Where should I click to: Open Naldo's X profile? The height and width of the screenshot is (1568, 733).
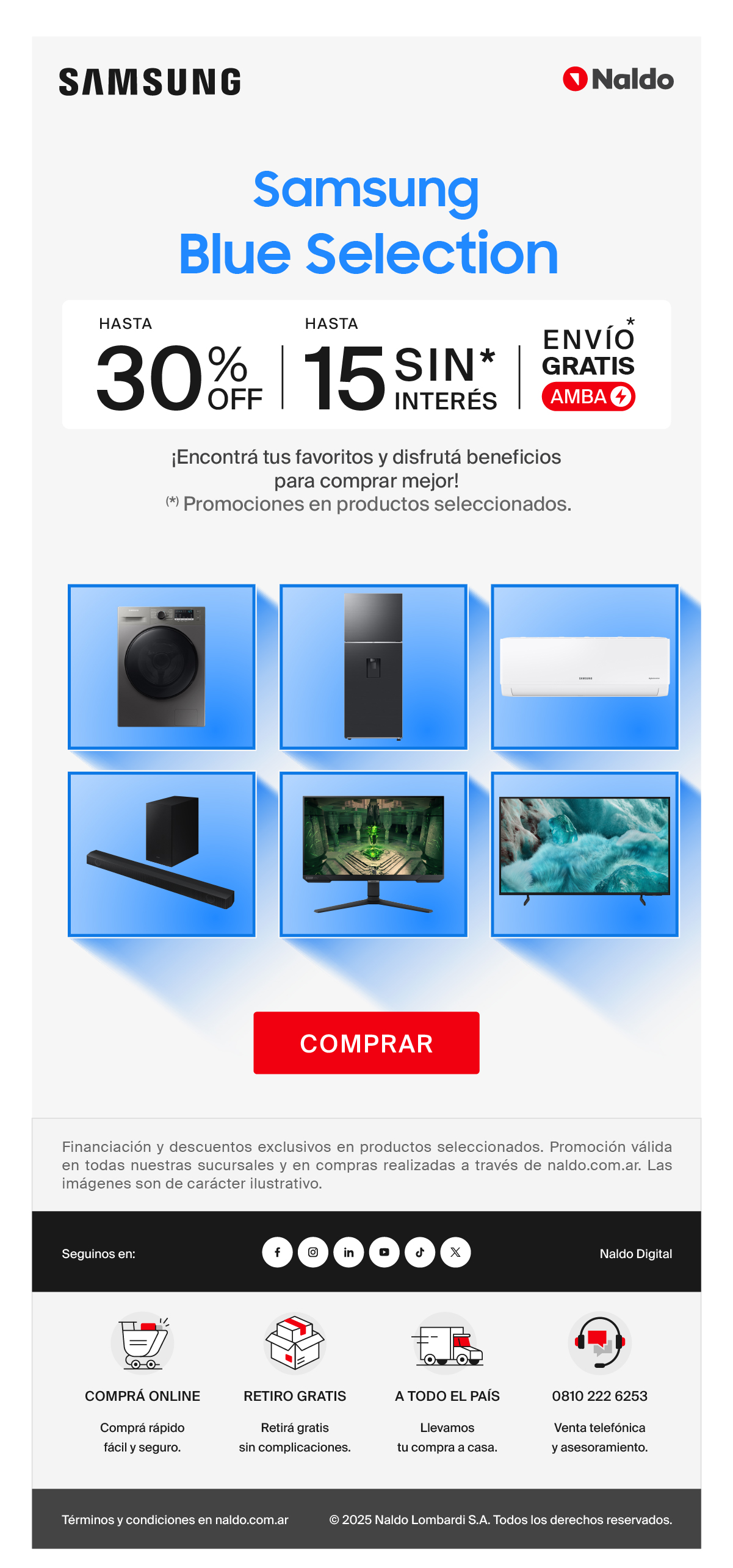[x=455, y=1253]
